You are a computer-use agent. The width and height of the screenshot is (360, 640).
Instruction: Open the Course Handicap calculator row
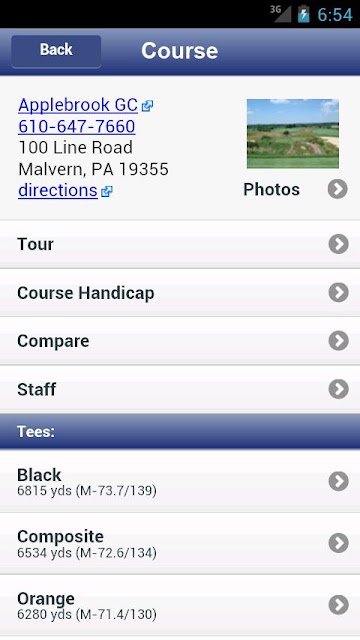180,293
